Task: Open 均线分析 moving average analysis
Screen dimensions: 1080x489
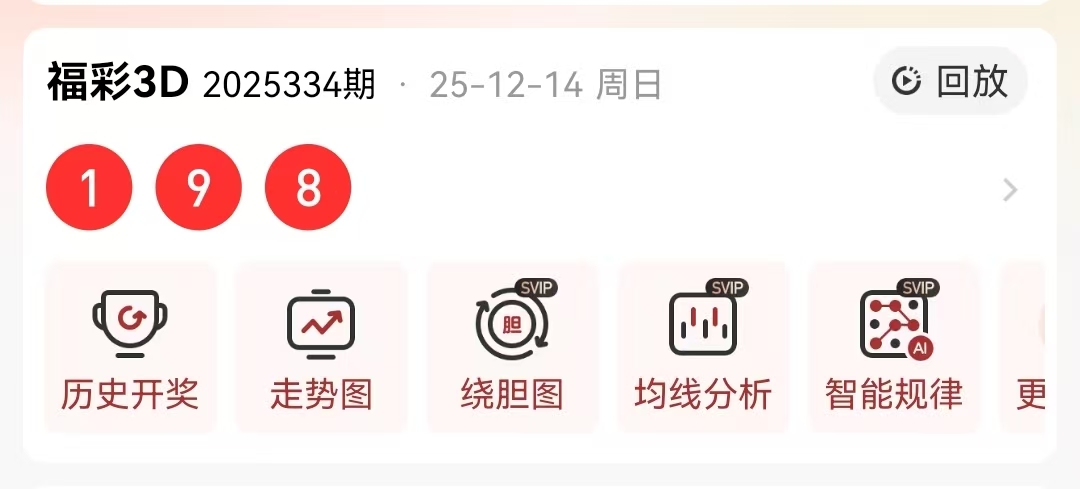Action: click(x=703, y=347)
